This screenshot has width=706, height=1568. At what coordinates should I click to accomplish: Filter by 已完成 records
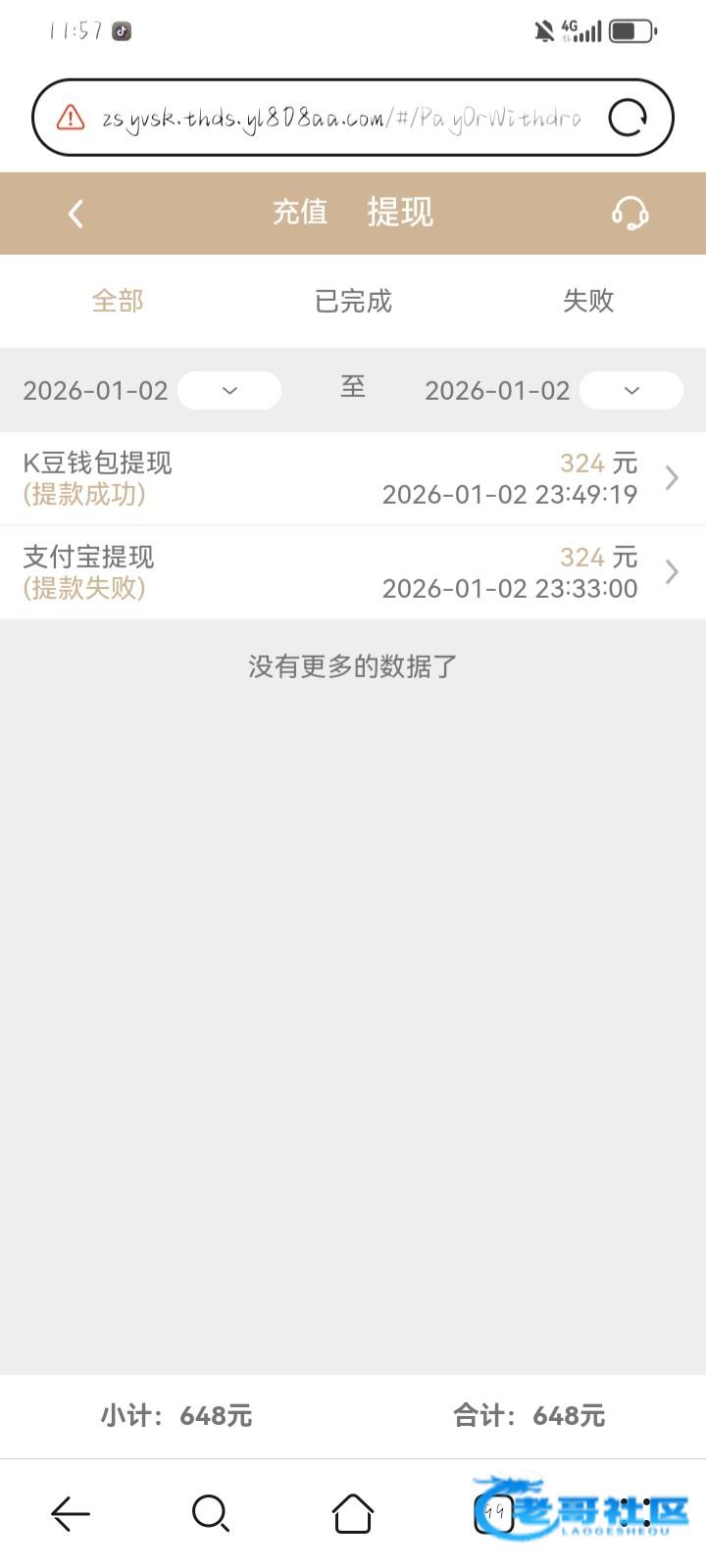[x=353, y=301]
